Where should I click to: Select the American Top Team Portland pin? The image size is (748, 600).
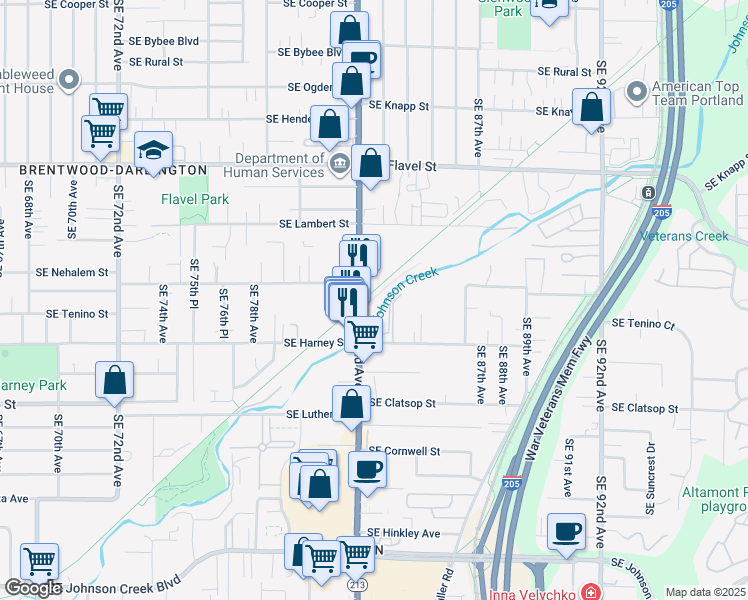click(636, 93)
